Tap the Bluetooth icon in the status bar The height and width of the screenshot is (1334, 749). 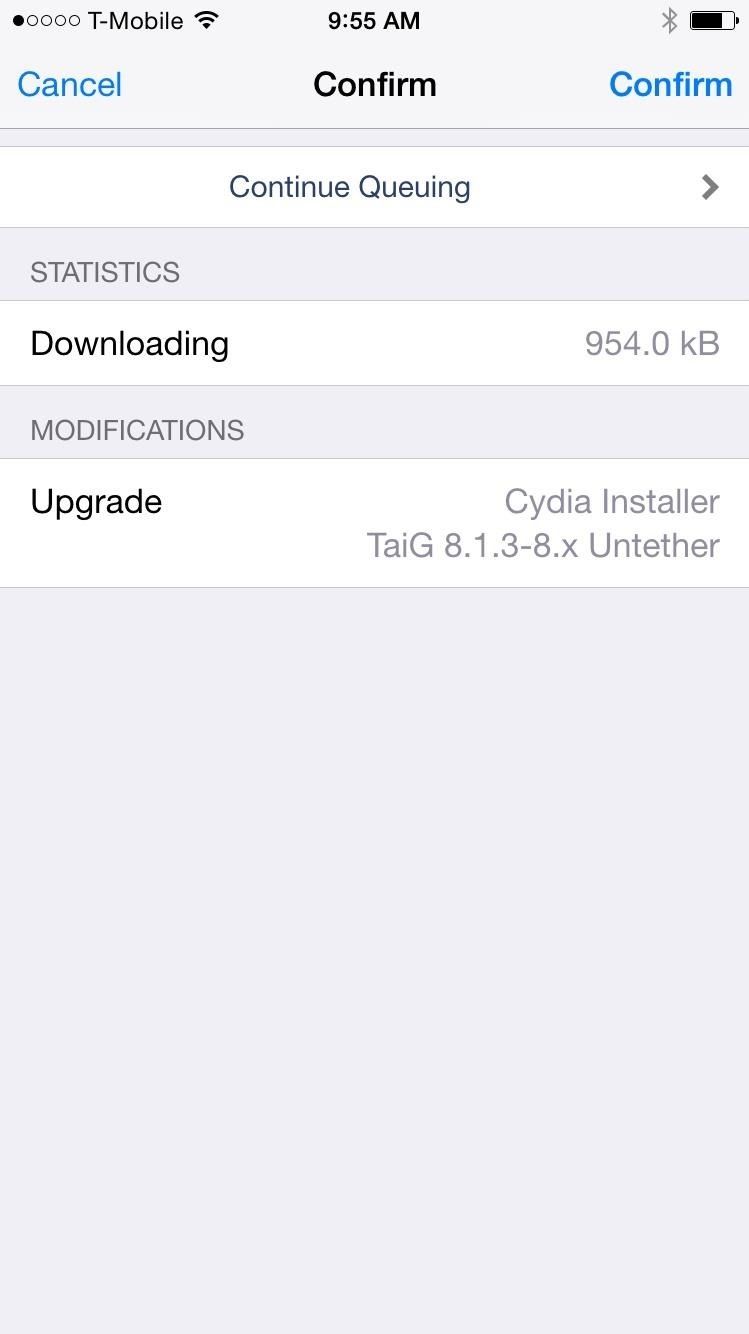[668, 19]
